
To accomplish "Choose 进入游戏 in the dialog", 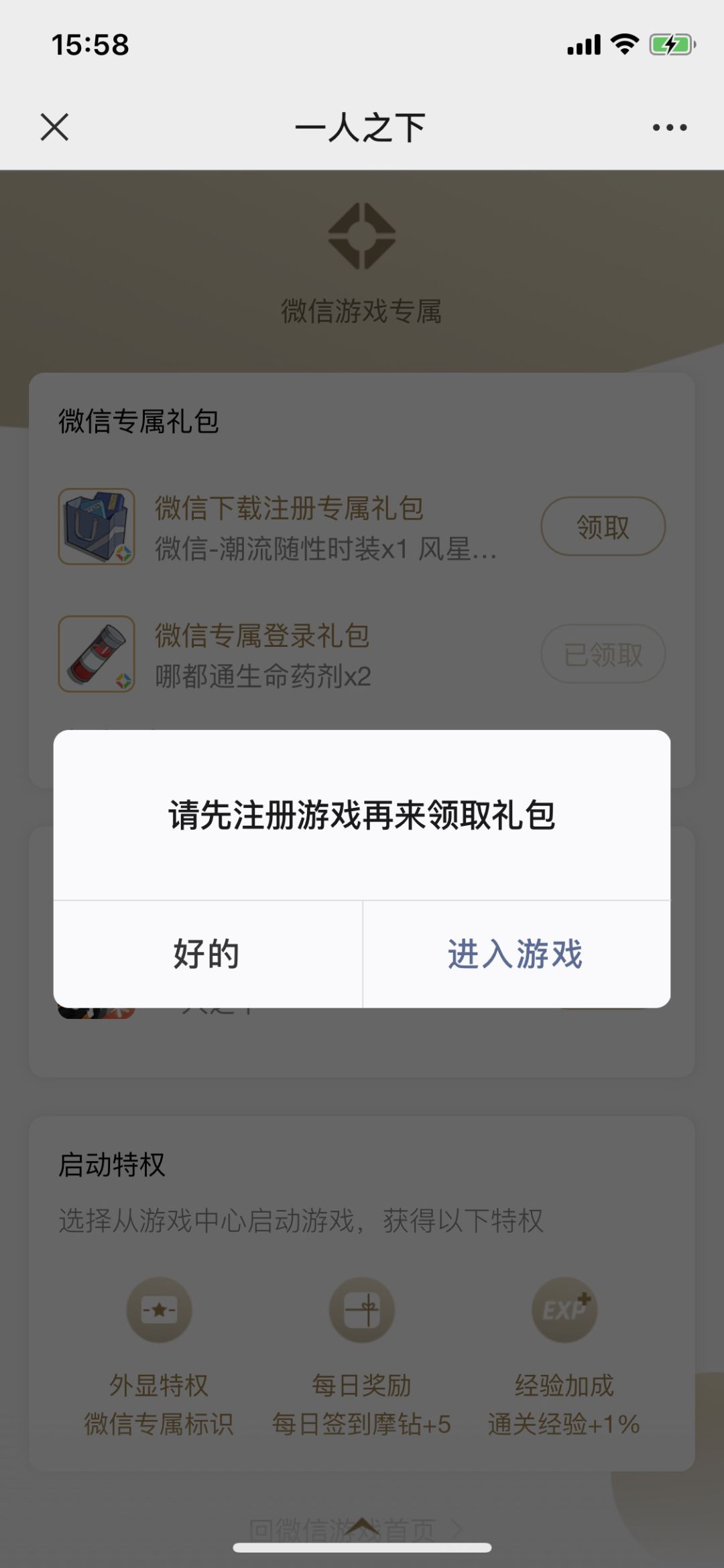I will point(516,954).
